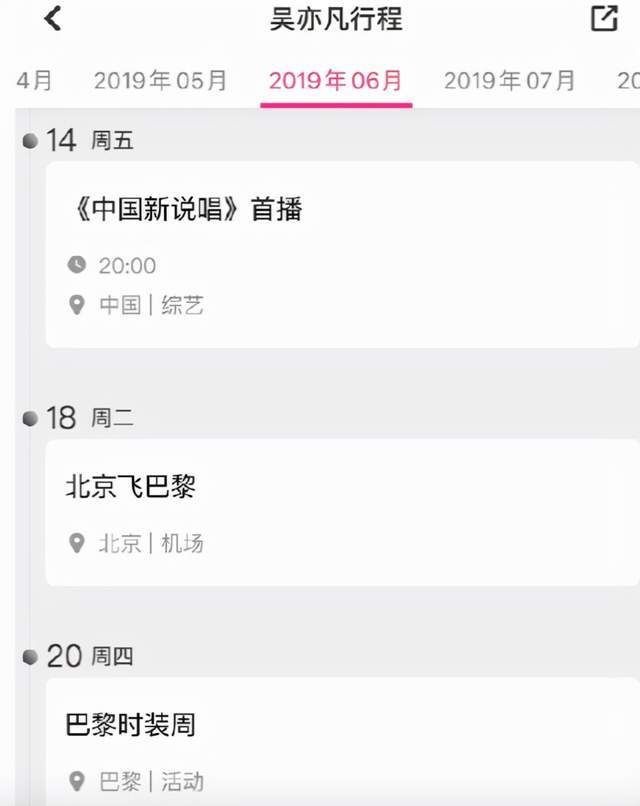The image size is (640, 806).
Task: Open the 《中国新说唱》首播 schedule card
Action: (342, 254)
